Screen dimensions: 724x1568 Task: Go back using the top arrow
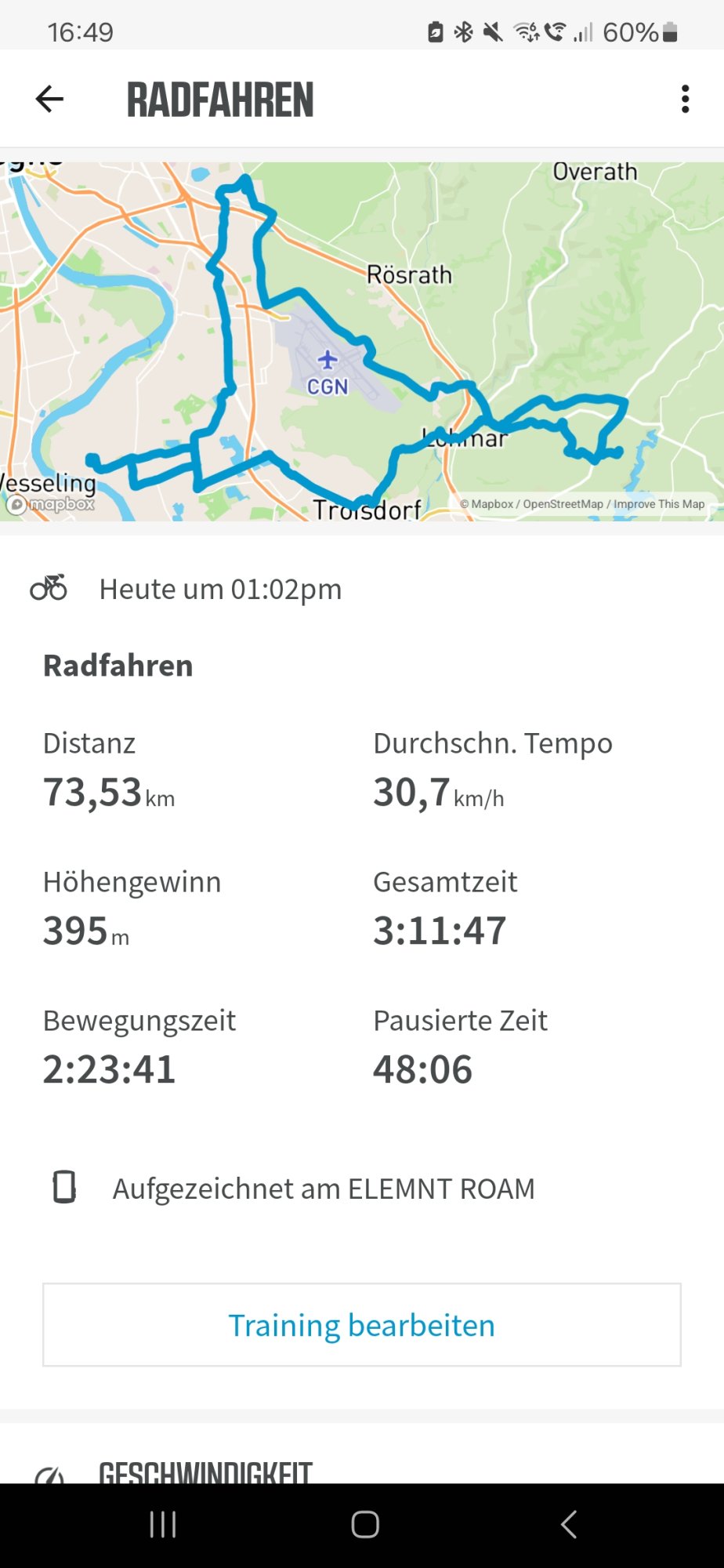49,99
